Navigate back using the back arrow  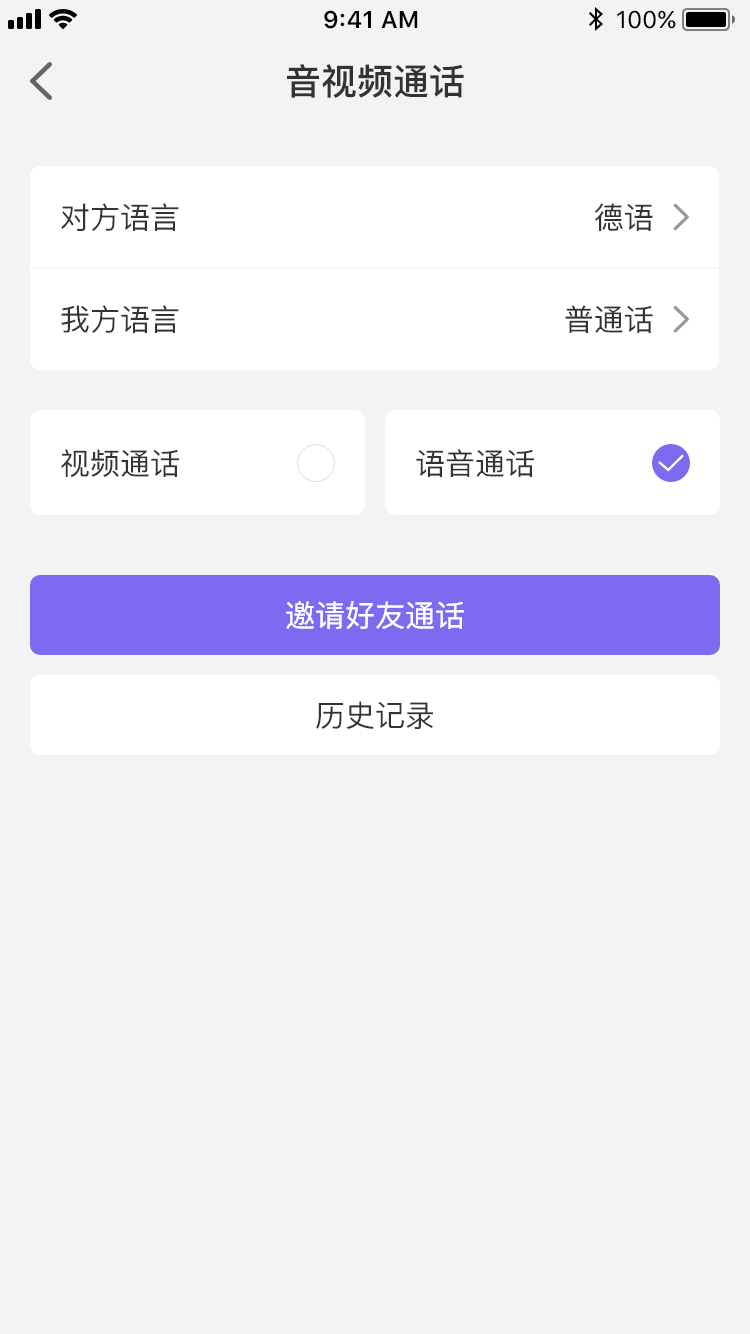[40, 81]
